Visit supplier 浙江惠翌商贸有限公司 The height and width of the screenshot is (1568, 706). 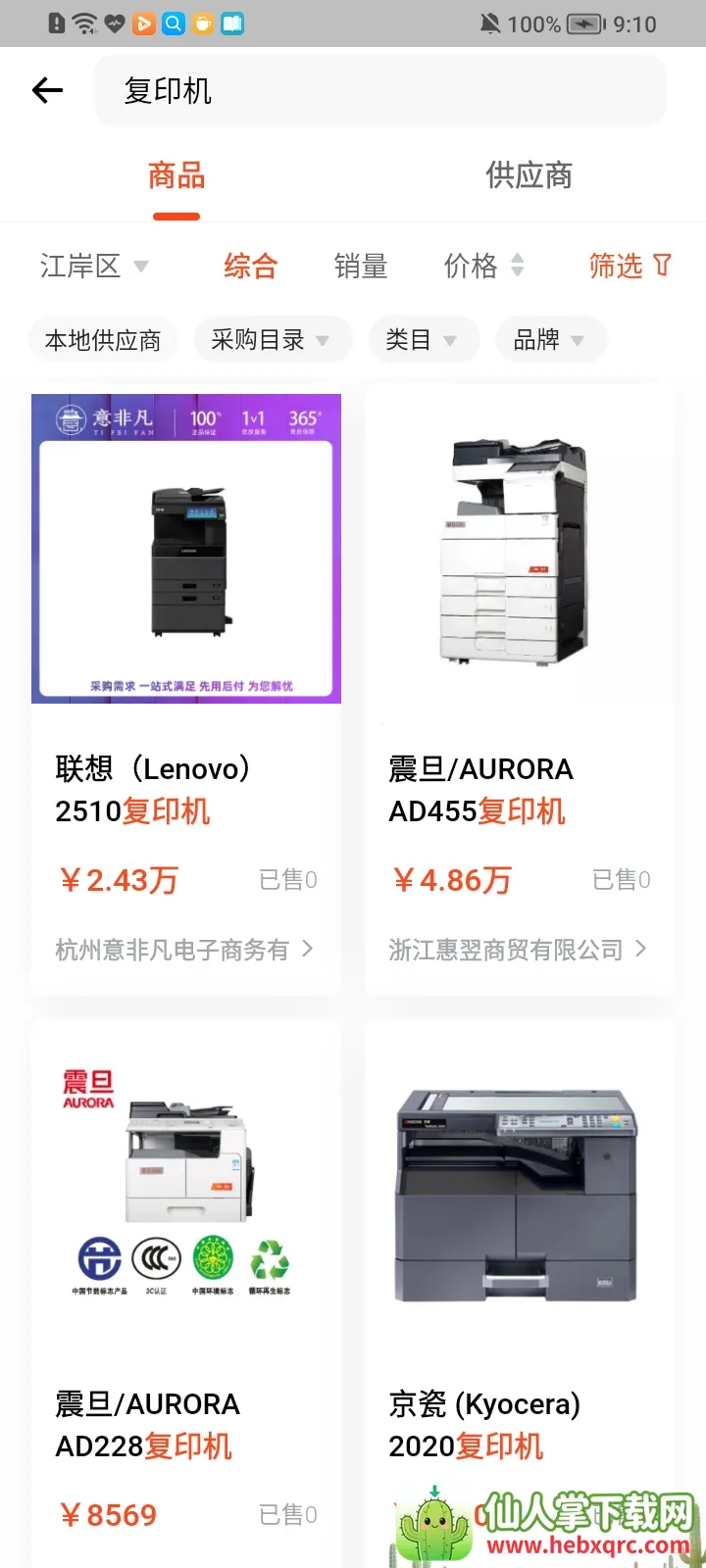[x=517, y=949]
